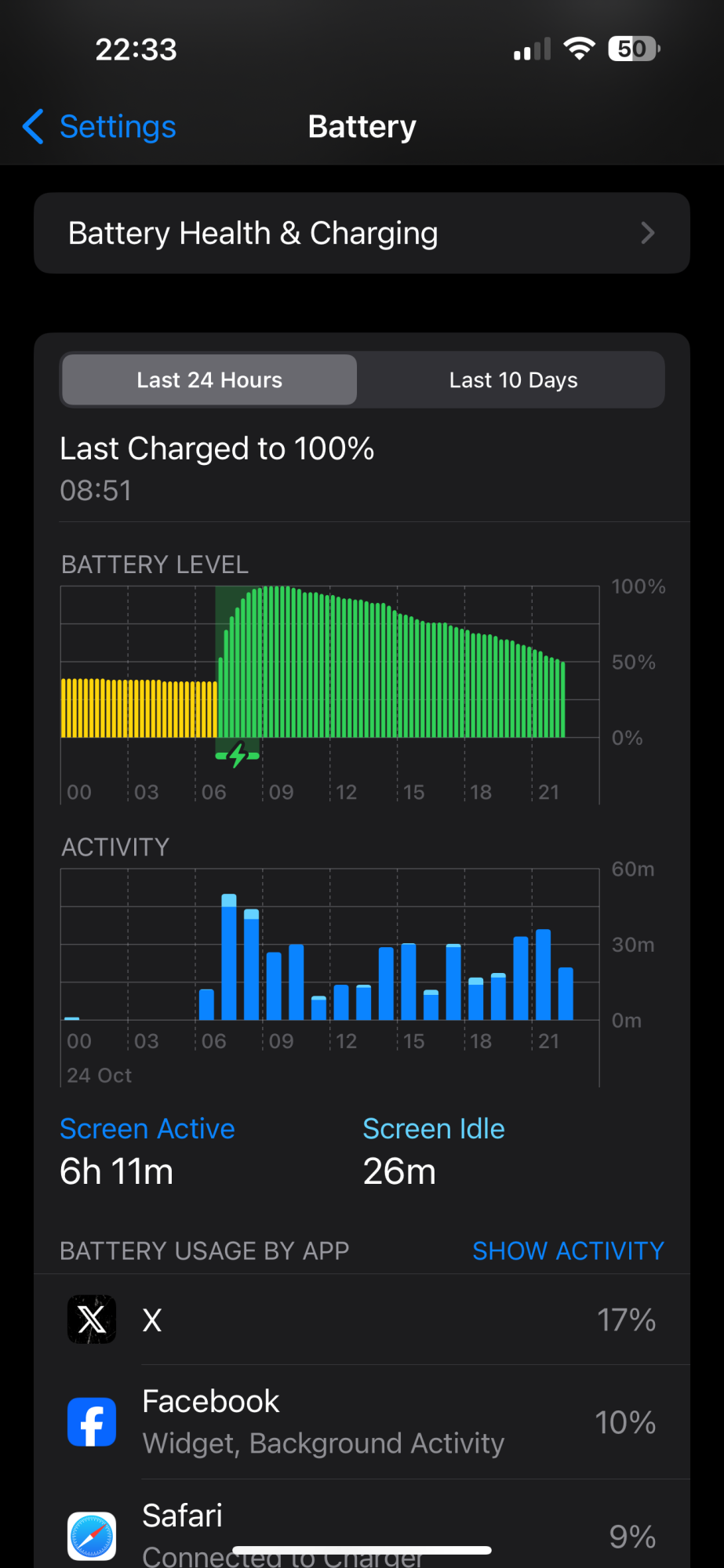Tap the 06 hour bar in Activity chart
Viewport: 724px width, 1568px height.
point(207,1004)
